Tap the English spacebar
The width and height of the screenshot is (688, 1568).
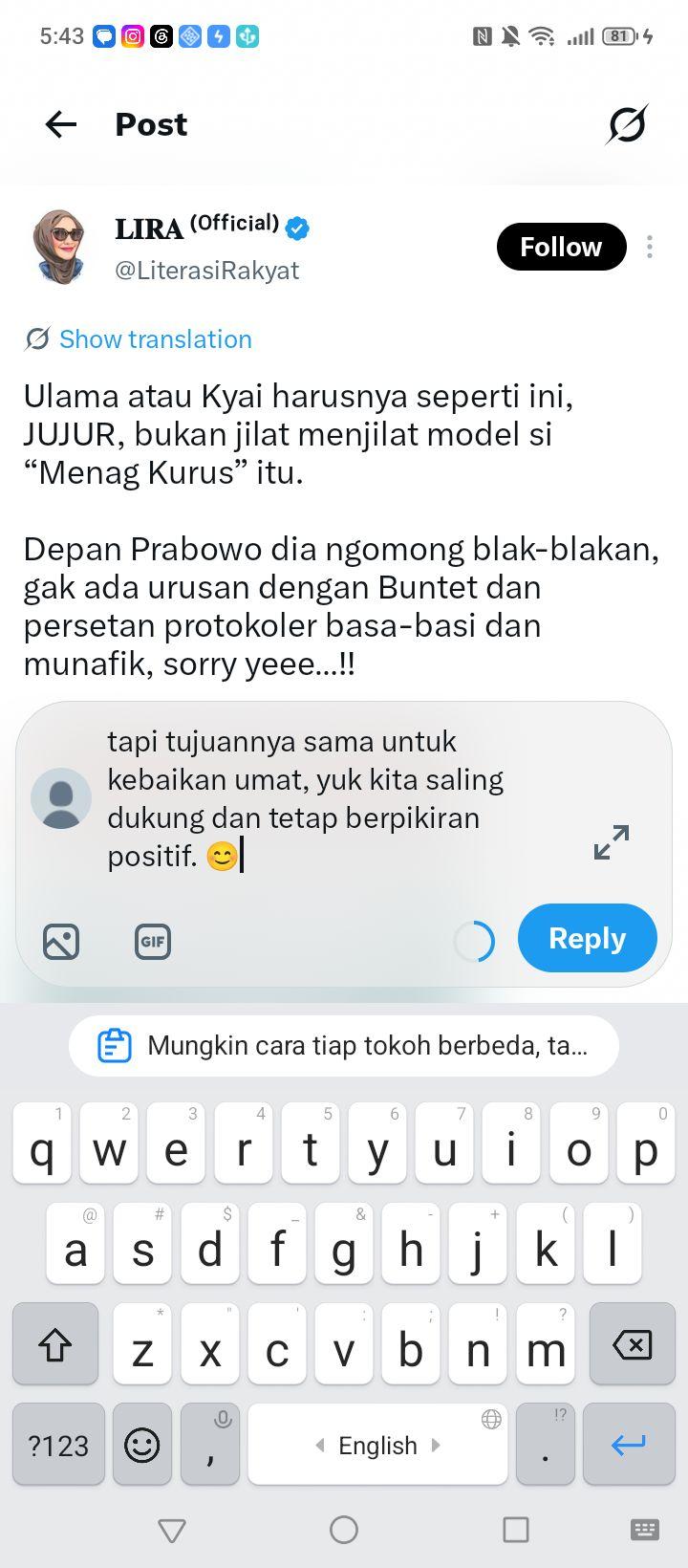coord(377,1444)
